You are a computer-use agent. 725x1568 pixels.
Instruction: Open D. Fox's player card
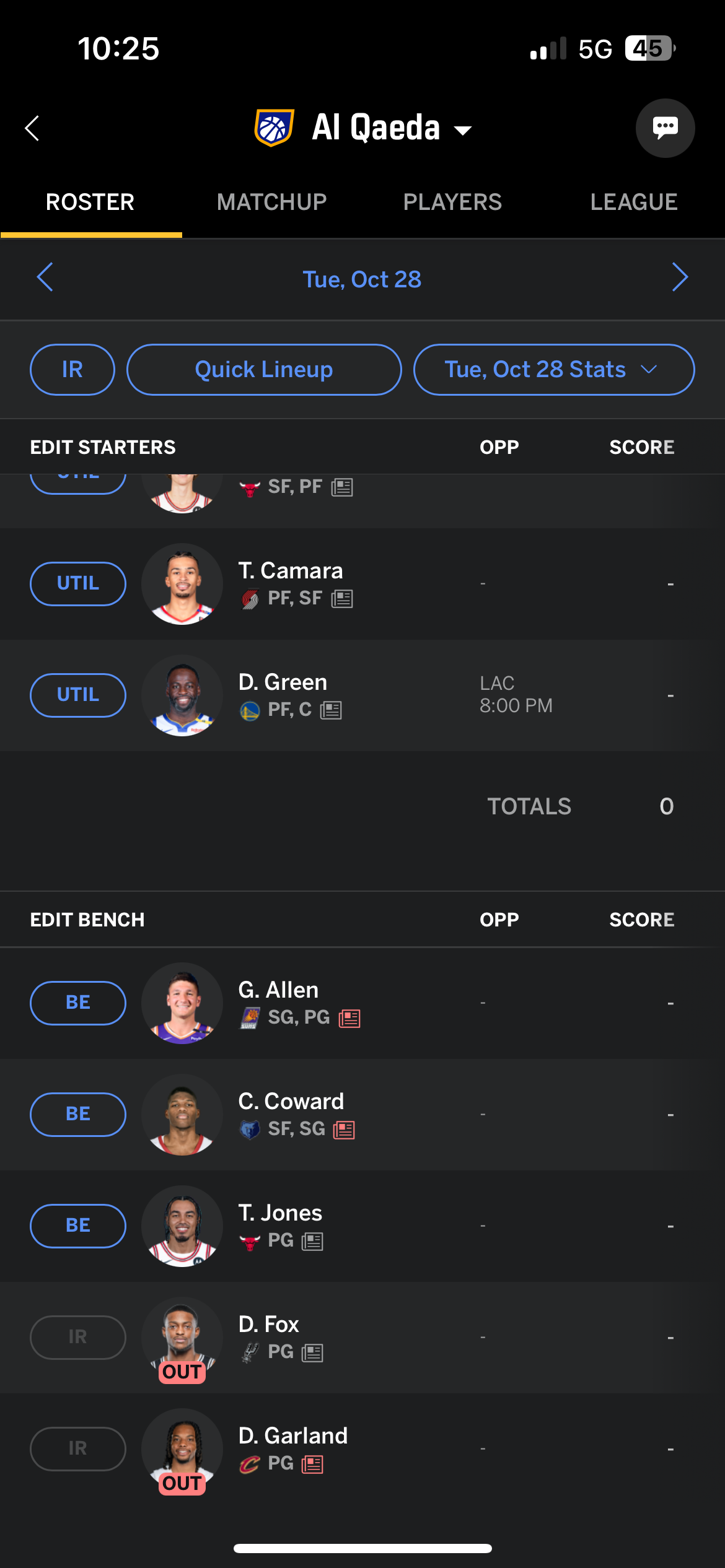pyautogui.click(x=269, y=1325)
